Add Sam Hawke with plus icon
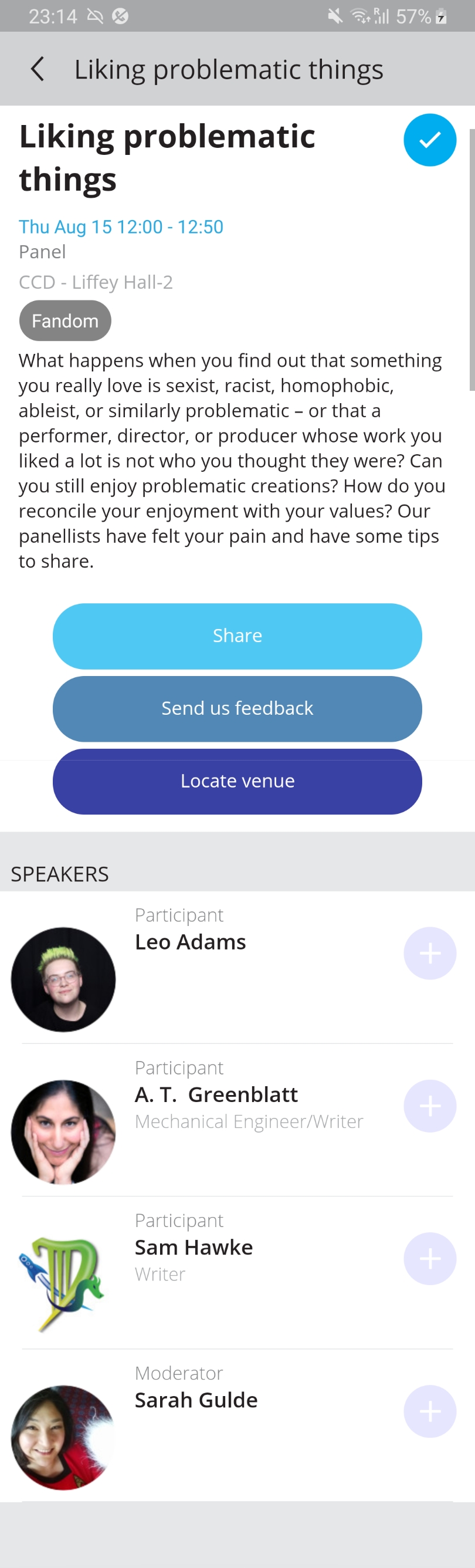Screen dimensions: 475x1568 pos(429,1259)
